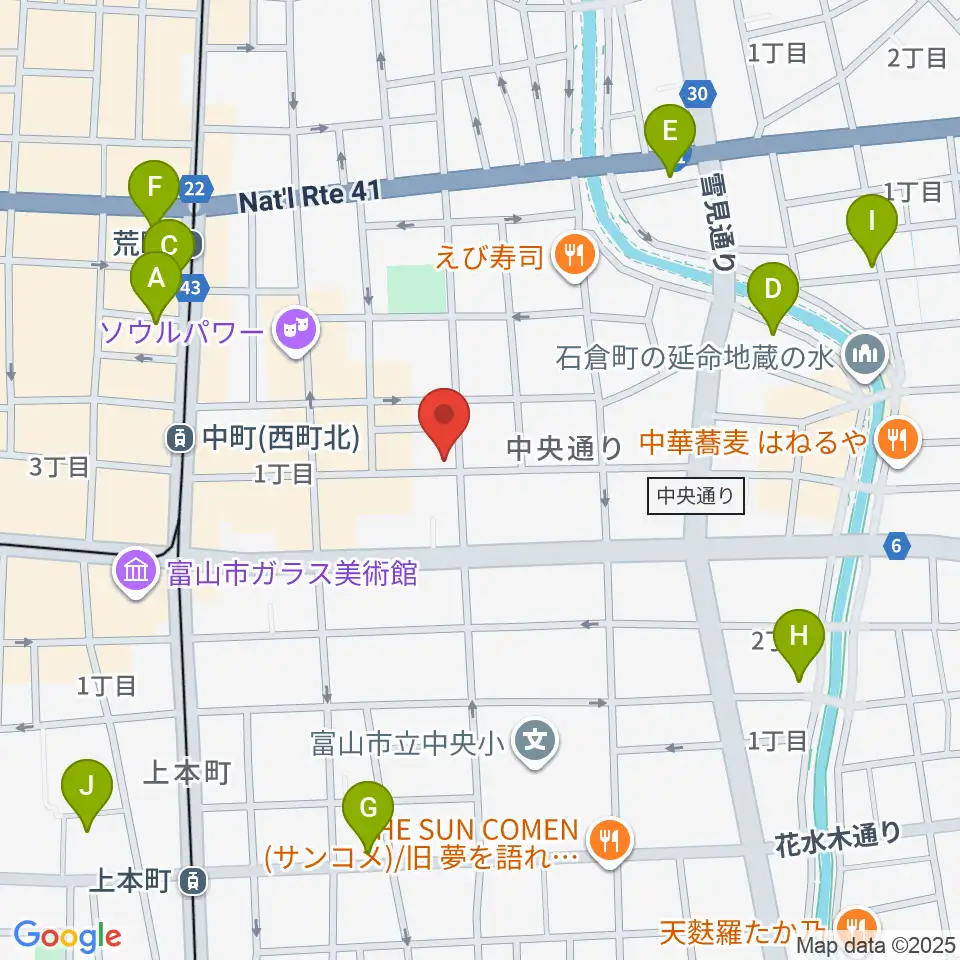Open えび寿司 restaurant pin
Image resolution: width=960 pixels, height=960 pixels.
pos(574,256)
